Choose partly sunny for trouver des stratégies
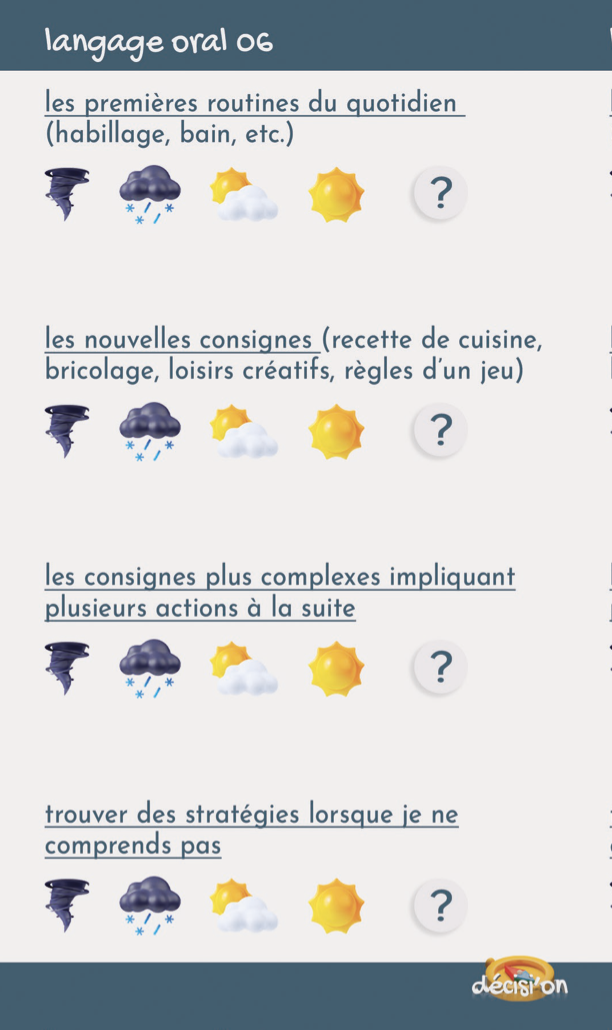612x1030 pixels. (x=243, y=907)
